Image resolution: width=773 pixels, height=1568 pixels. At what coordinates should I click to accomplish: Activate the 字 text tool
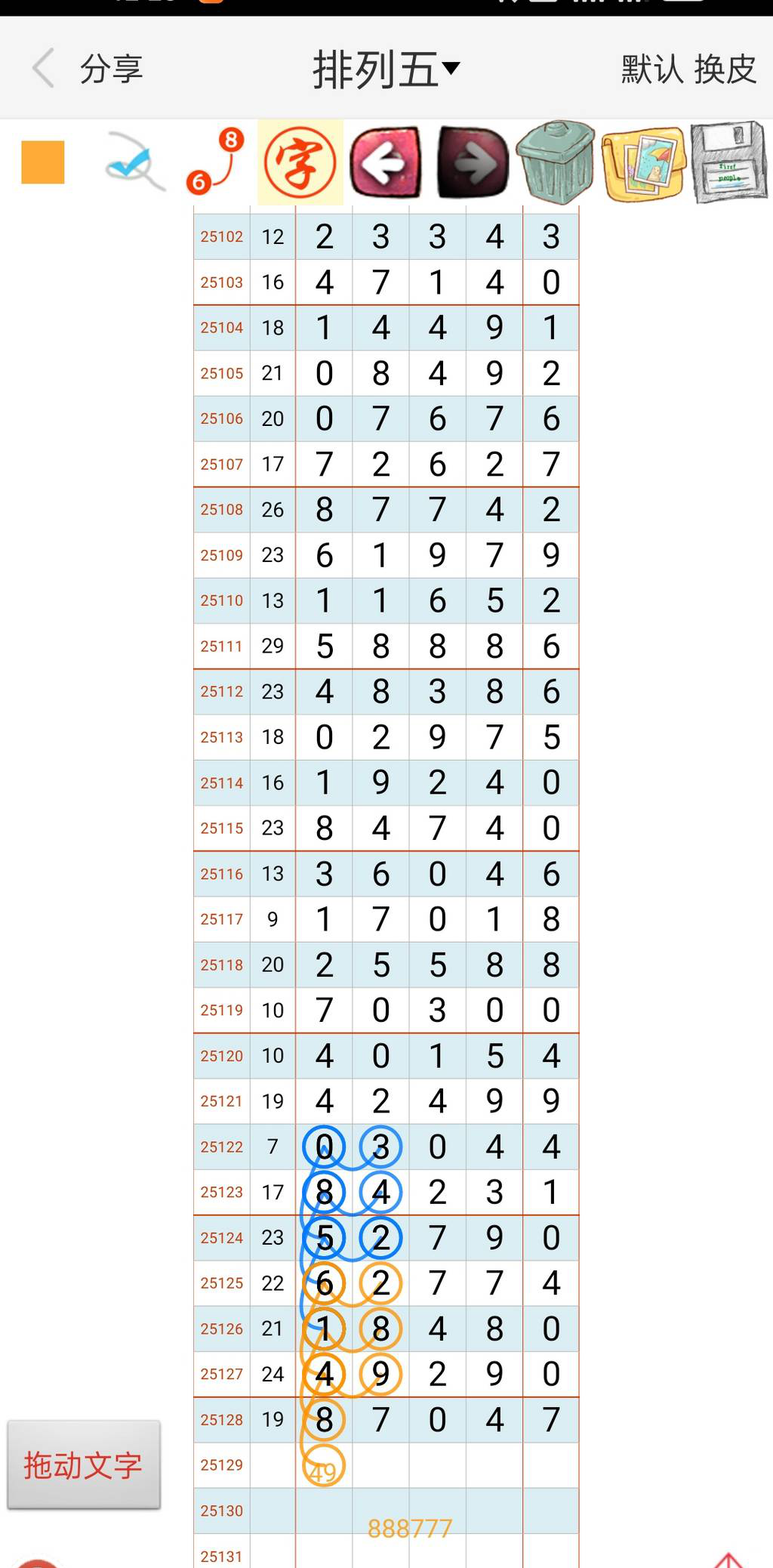[300, 162]
